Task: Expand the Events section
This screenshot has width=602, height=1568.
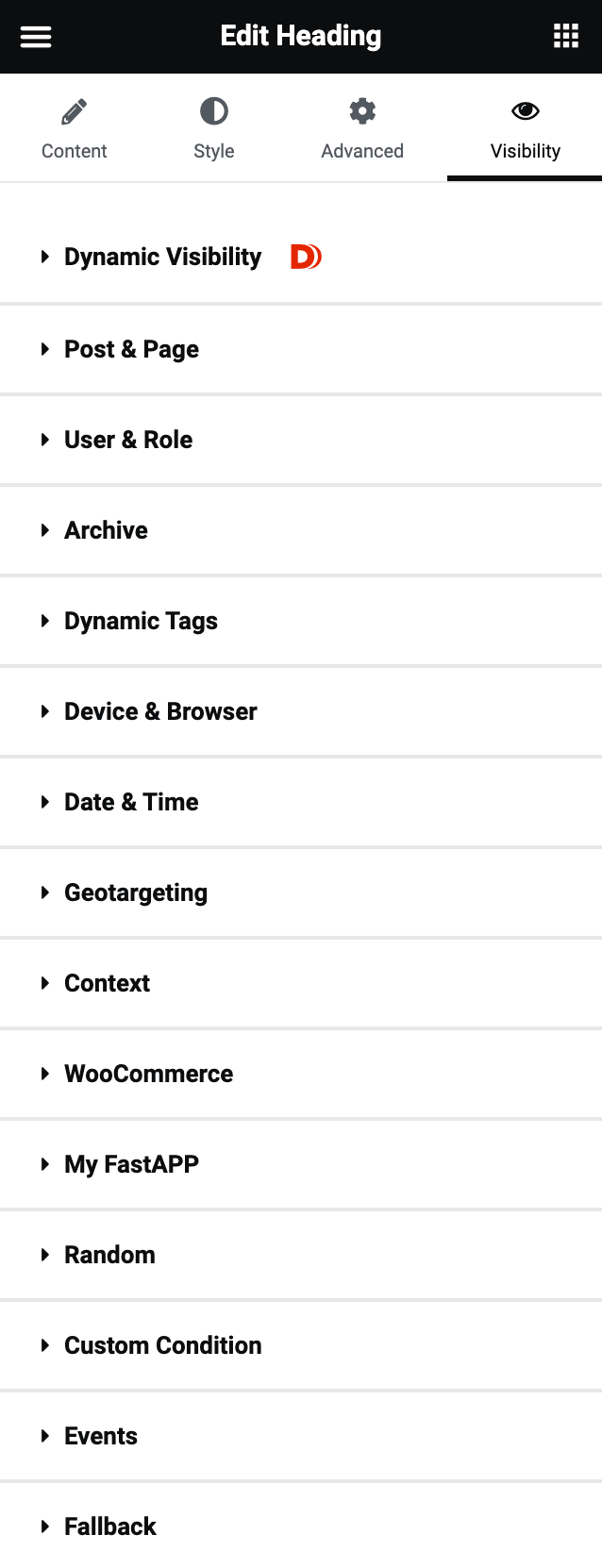Action: click(101, 1436)
